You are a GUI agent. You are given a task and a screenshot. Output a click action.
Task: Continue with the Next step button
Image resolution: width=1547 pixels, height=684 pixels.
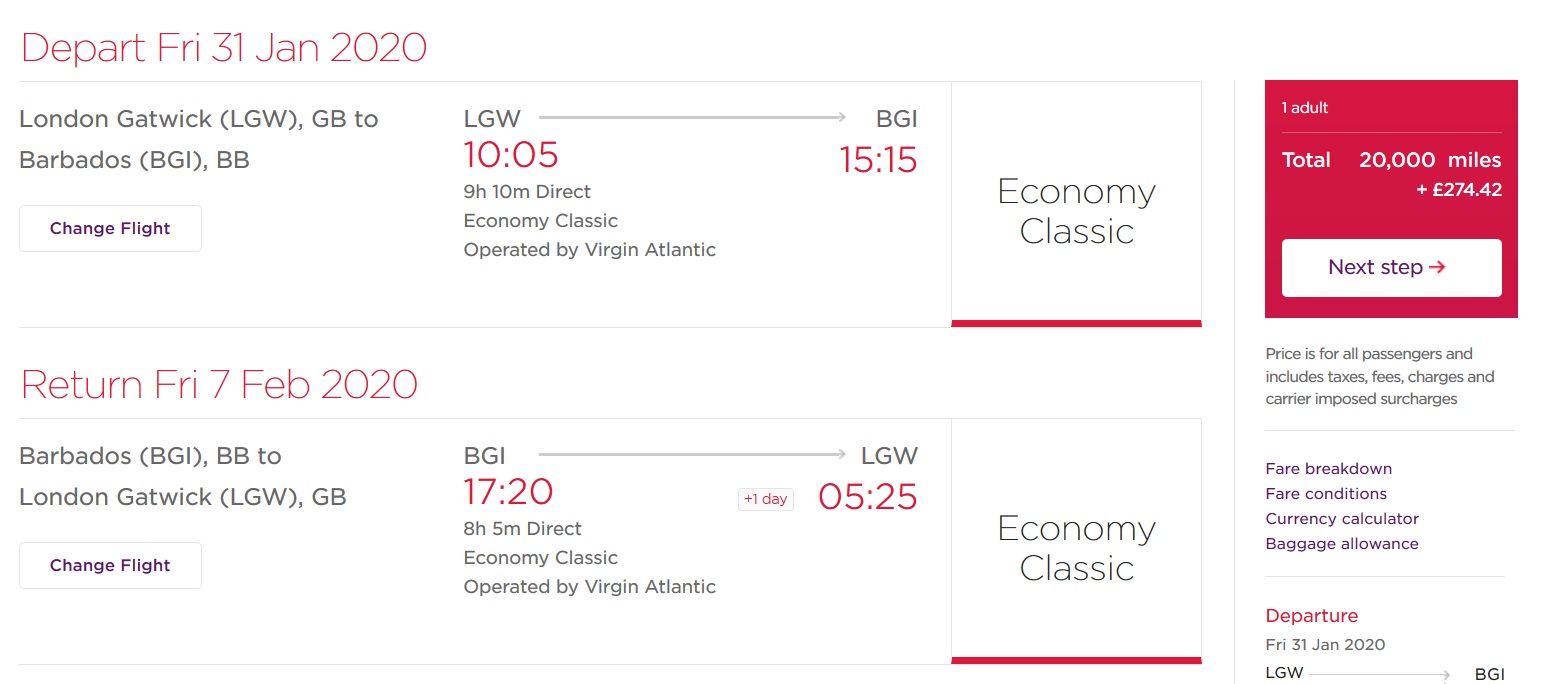coord(1391,268)
